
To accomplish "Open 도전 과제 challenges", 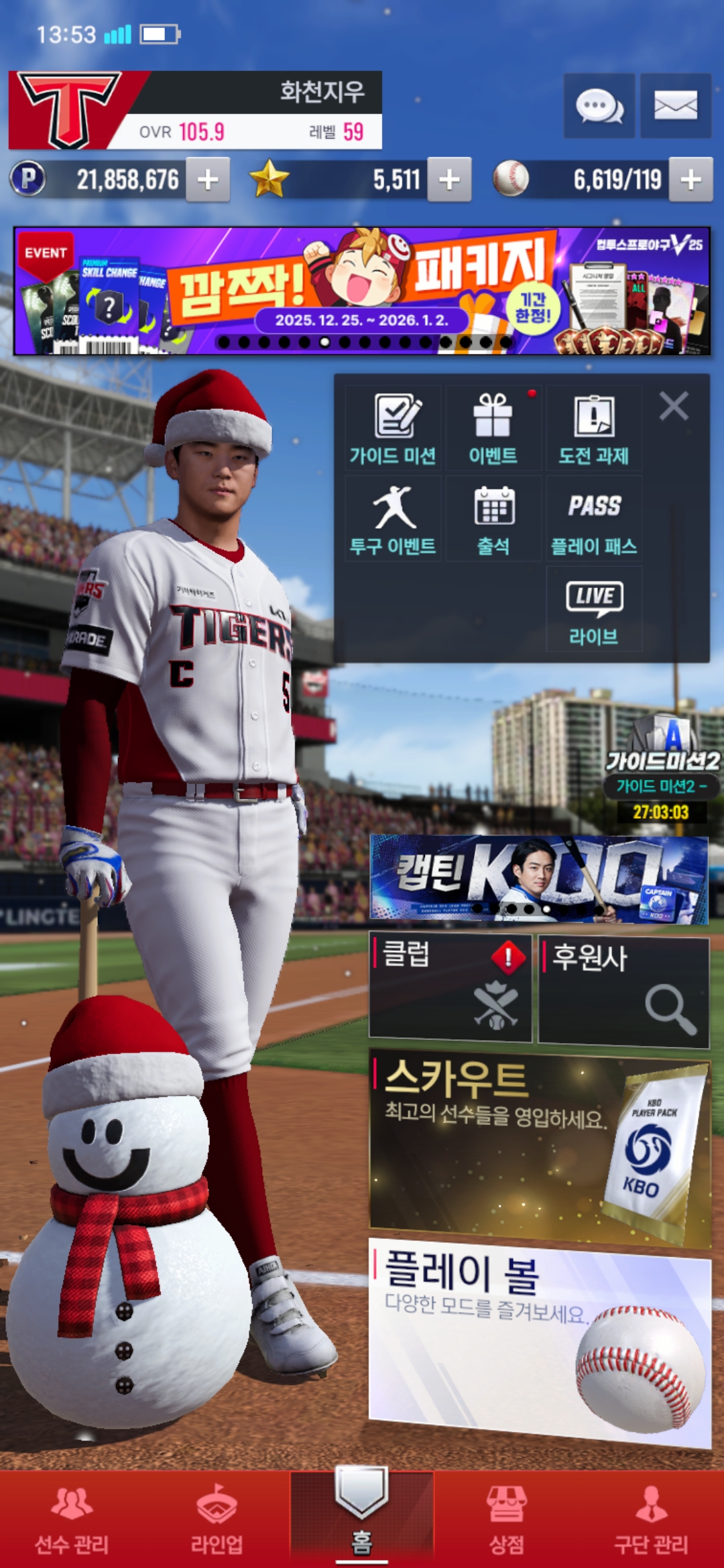I will tap(594, 429).
